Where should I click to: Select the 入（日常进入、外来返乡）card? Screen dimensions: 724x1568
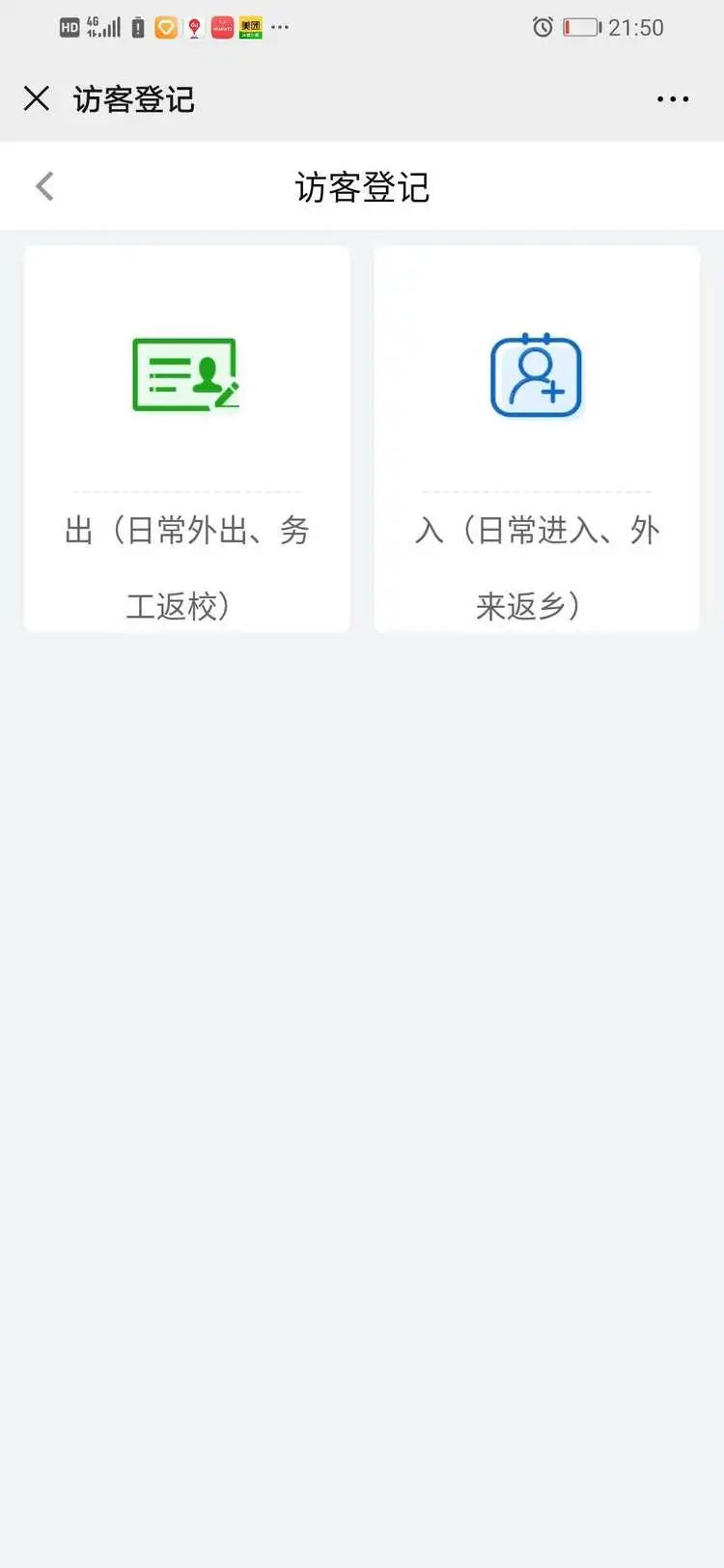point(537,439)
